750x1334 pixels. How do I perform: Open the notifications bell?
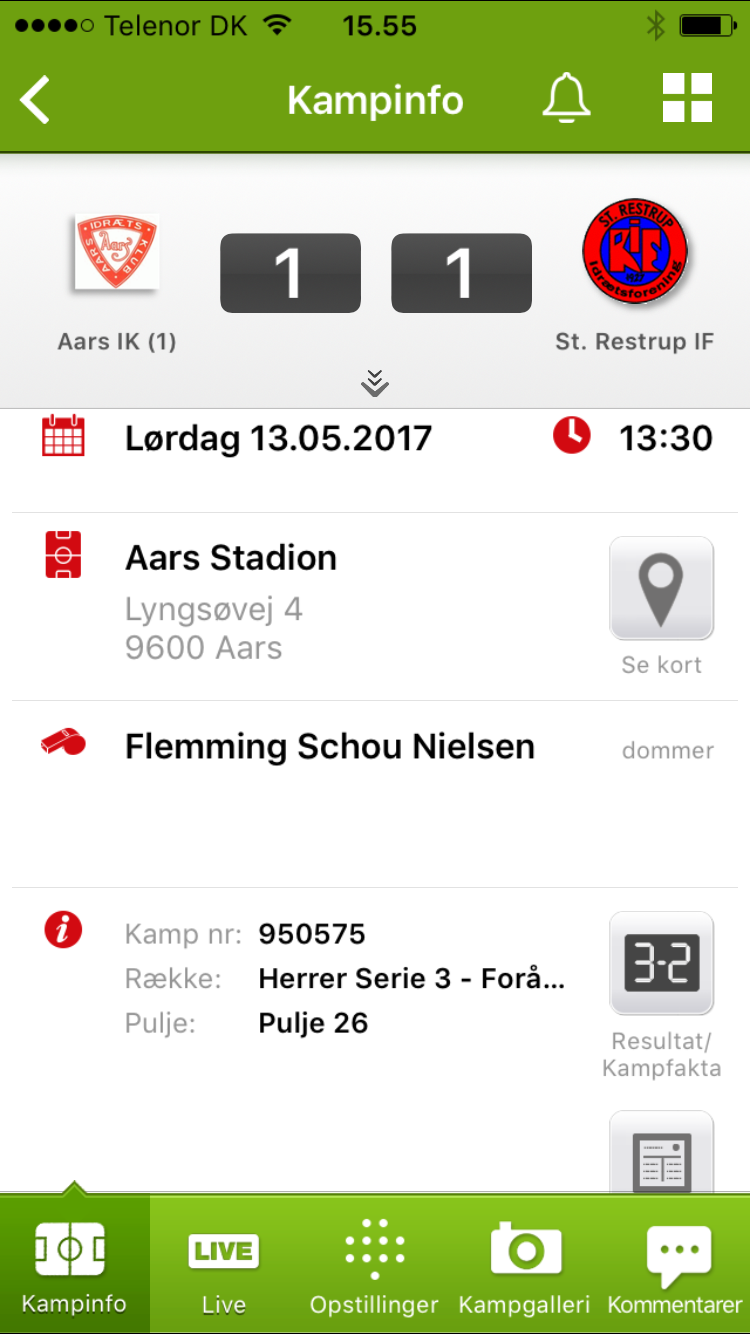pyautogui.click(x=566, y=99)
